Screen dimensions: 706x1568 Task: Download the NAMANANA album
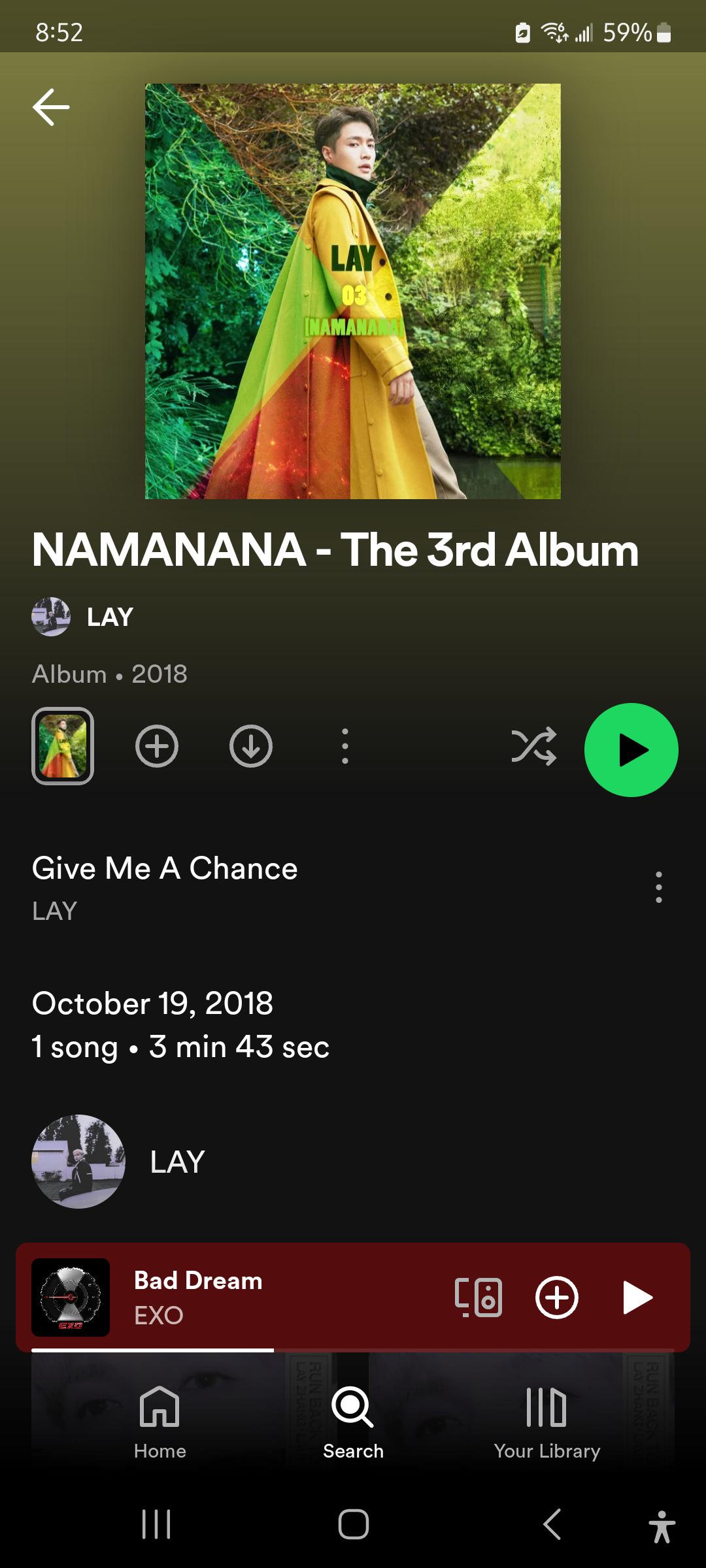(251, 746)
